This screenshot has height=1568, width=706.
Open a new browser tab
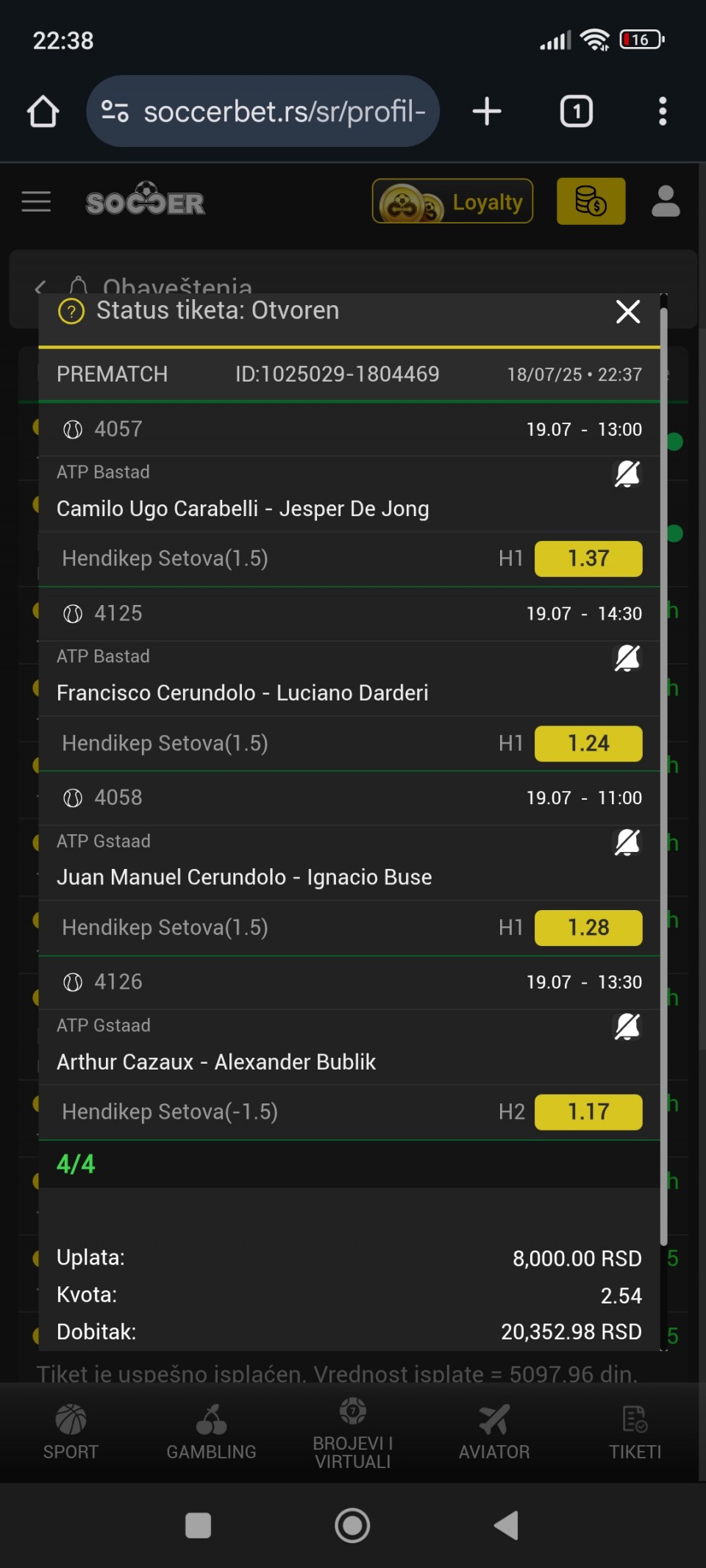coord(487,112)
